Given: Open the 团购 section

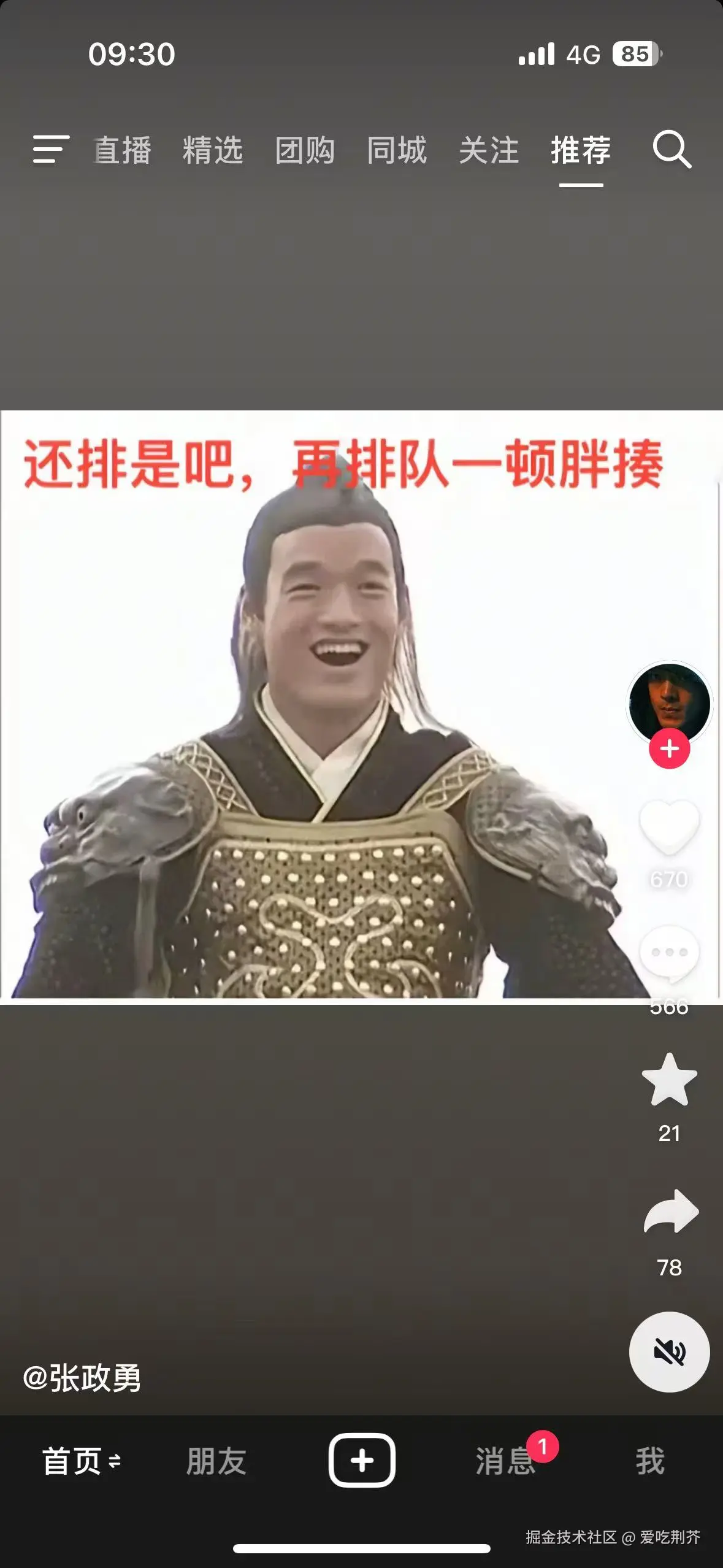Looking at the screenshot, I should [x=305, y=150].
